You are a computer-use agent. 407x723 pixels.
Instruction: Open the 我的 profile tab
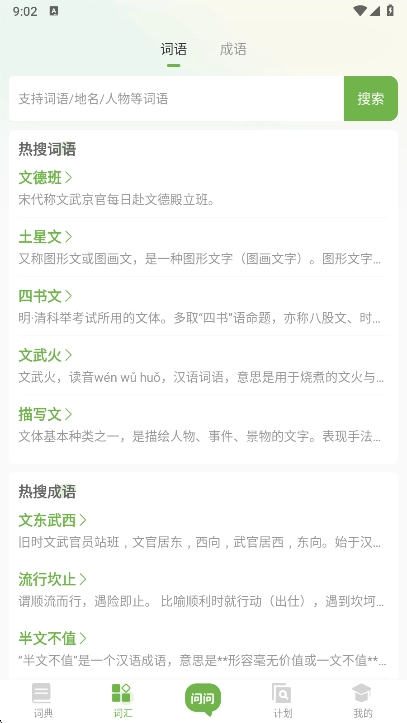pyautogui.click(x=362, y=700)
